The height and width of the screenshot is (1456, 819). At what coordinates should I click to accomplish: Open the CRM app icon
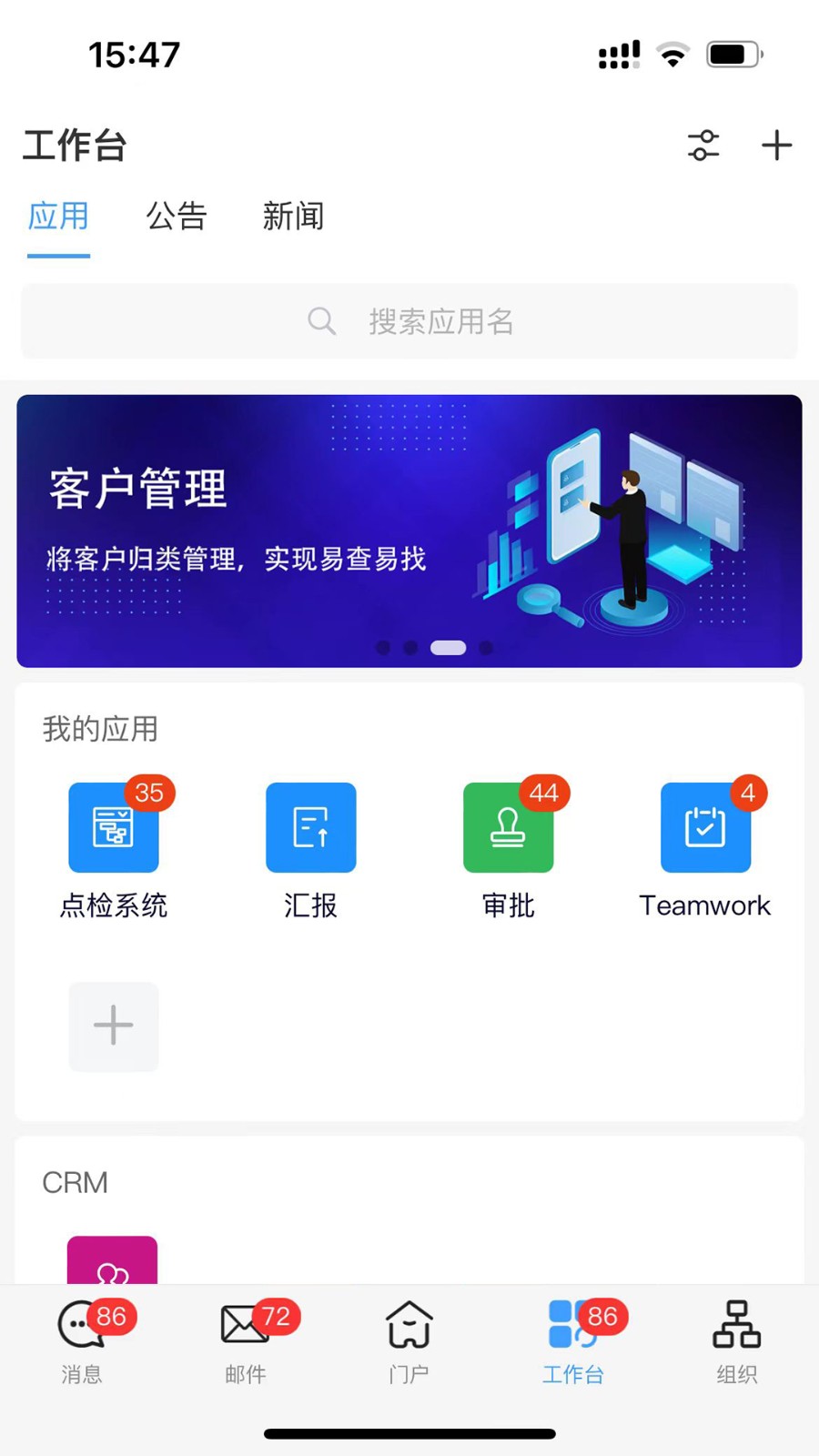tap(111, 1265)
